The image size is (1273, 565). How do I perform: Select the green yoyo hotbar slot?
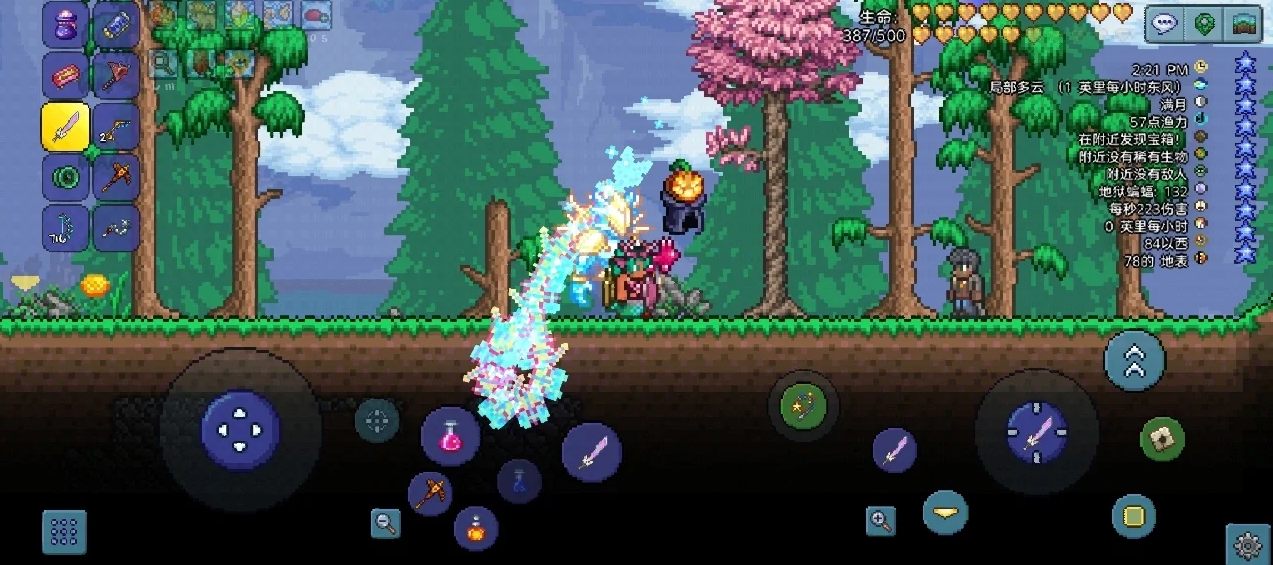point(66,178)
